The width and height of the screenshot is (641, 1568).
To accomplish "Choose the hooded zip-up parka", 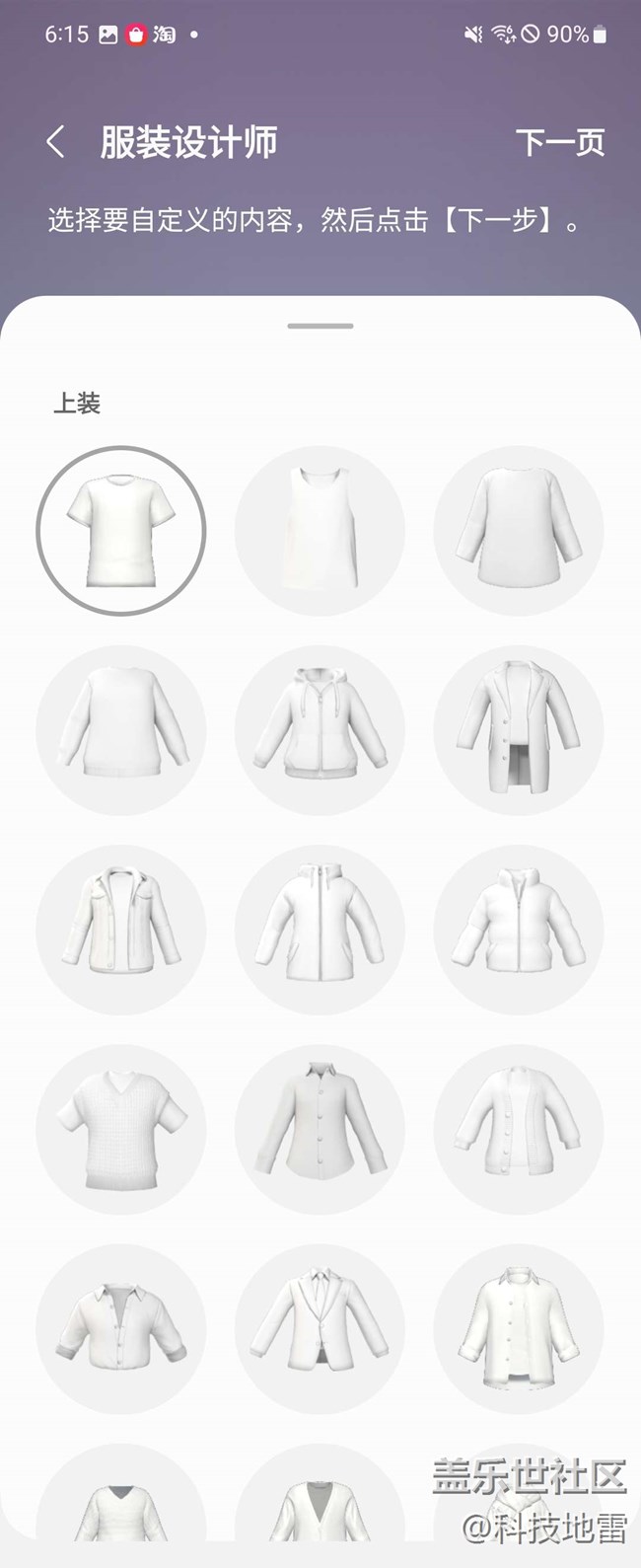I will [320, 930].
